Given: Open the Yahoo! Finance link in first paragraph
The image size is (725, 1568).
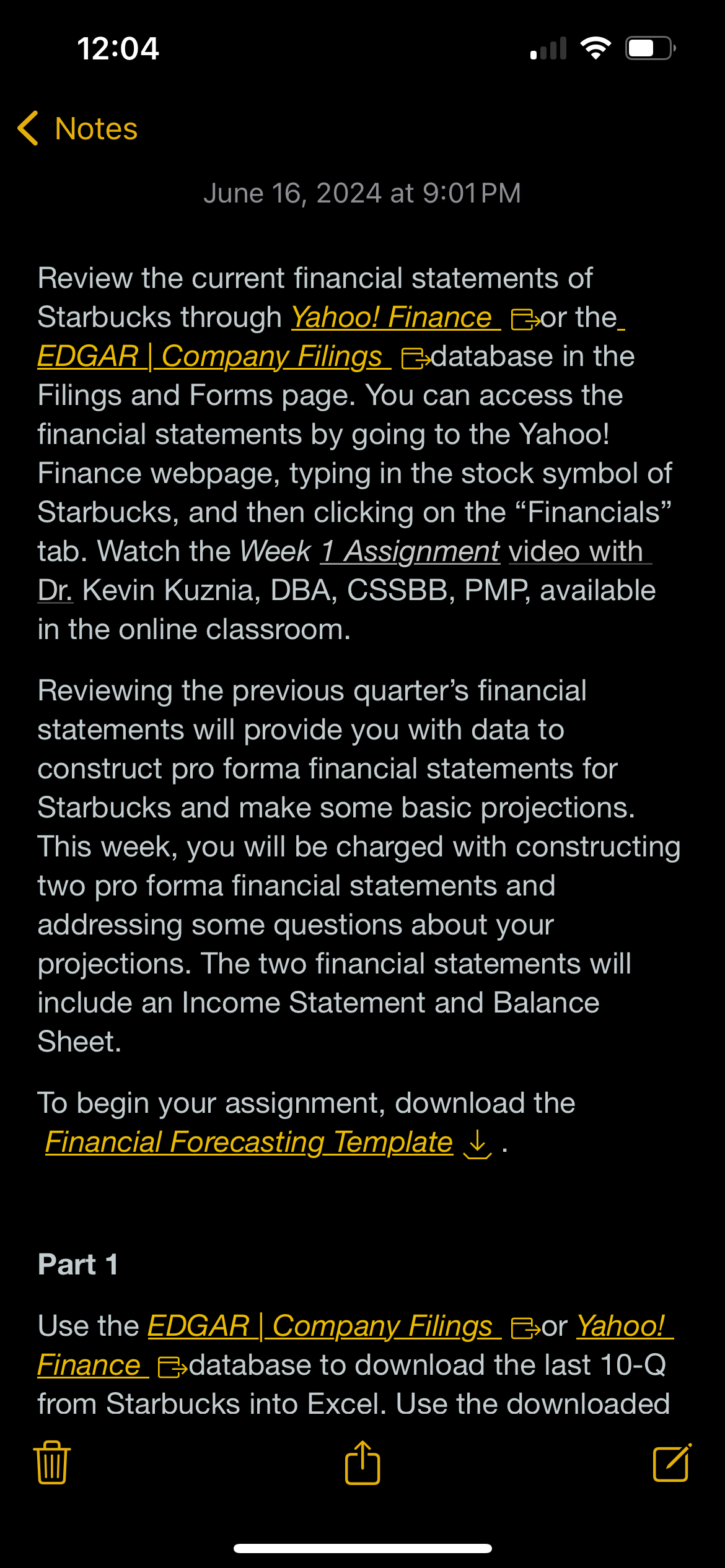Looking at the screenshot, I should pyautogui.click(x=396, y=317).
